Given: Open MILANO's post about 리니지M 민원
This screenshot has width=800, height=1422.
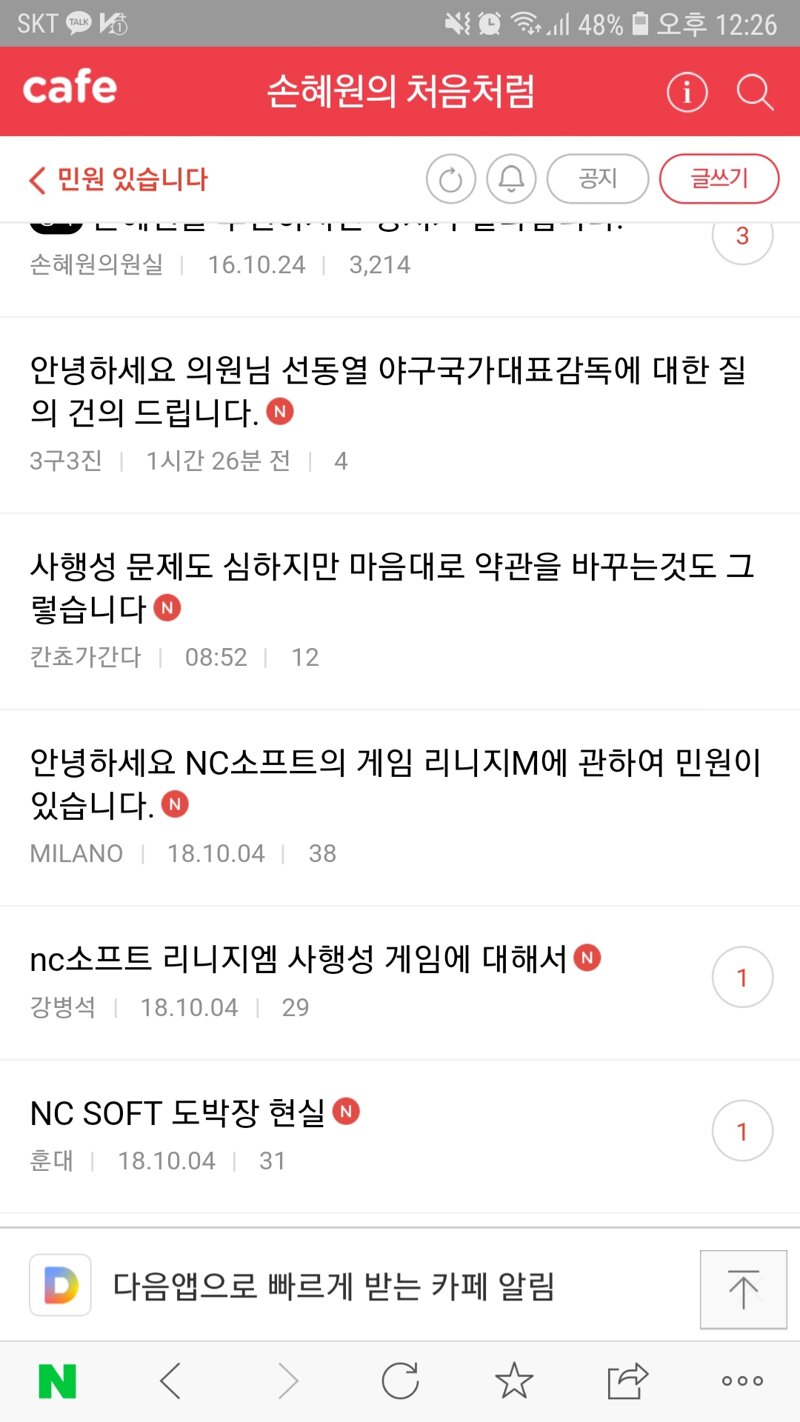Looking at the screenshot, I should pos(395,783).
